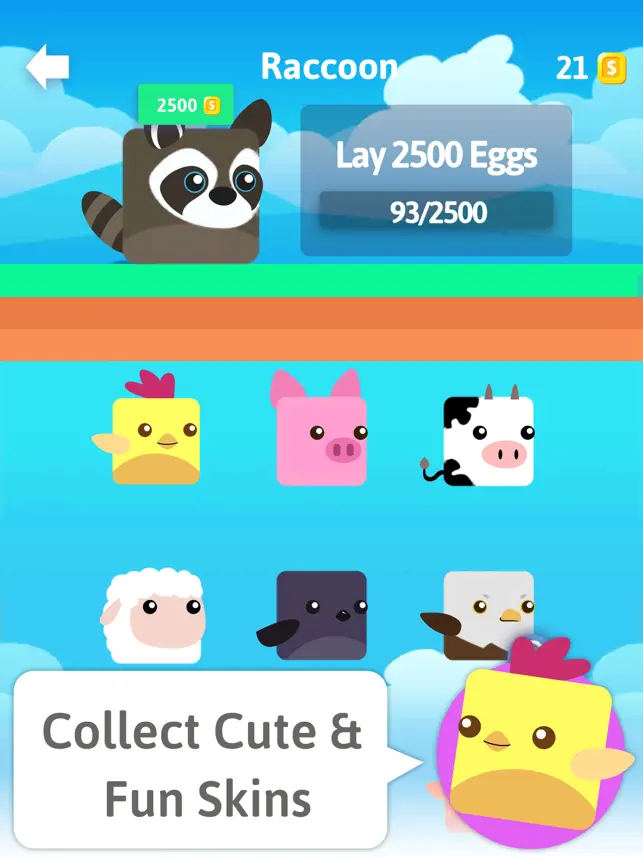Image resolution: width=643 pixels, height=858 pixels.
Task: Choose the dark crow skin
Action: tap(320, 615)
